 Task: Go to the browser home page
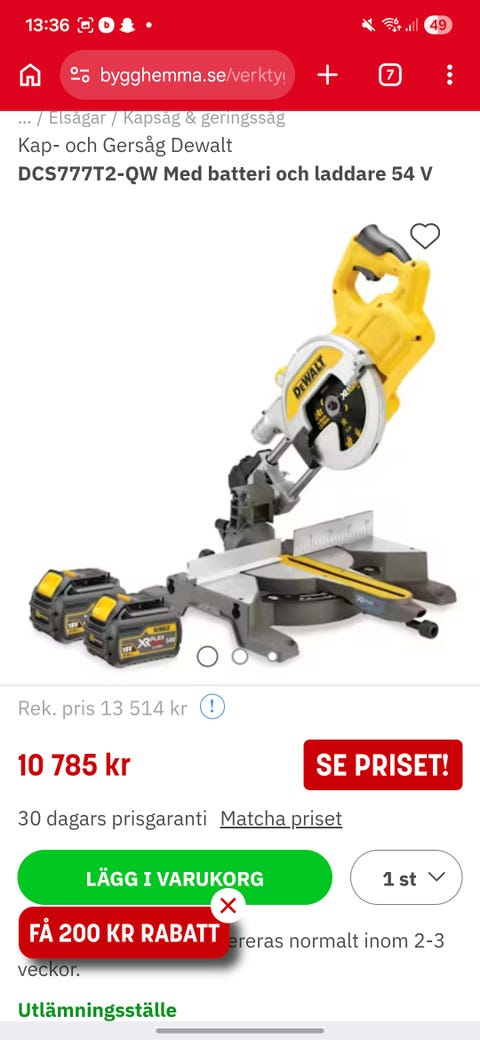tap(30, 75)
